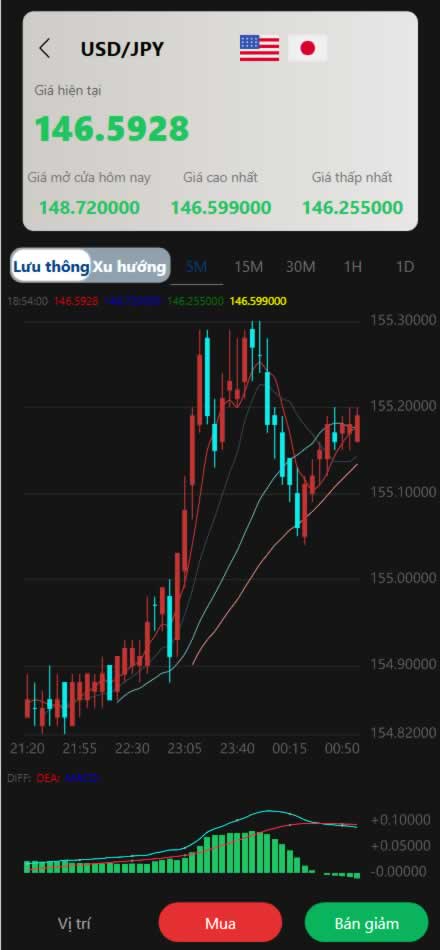
Task: Change chart timeframe to 1H
Action: (353, 267)
